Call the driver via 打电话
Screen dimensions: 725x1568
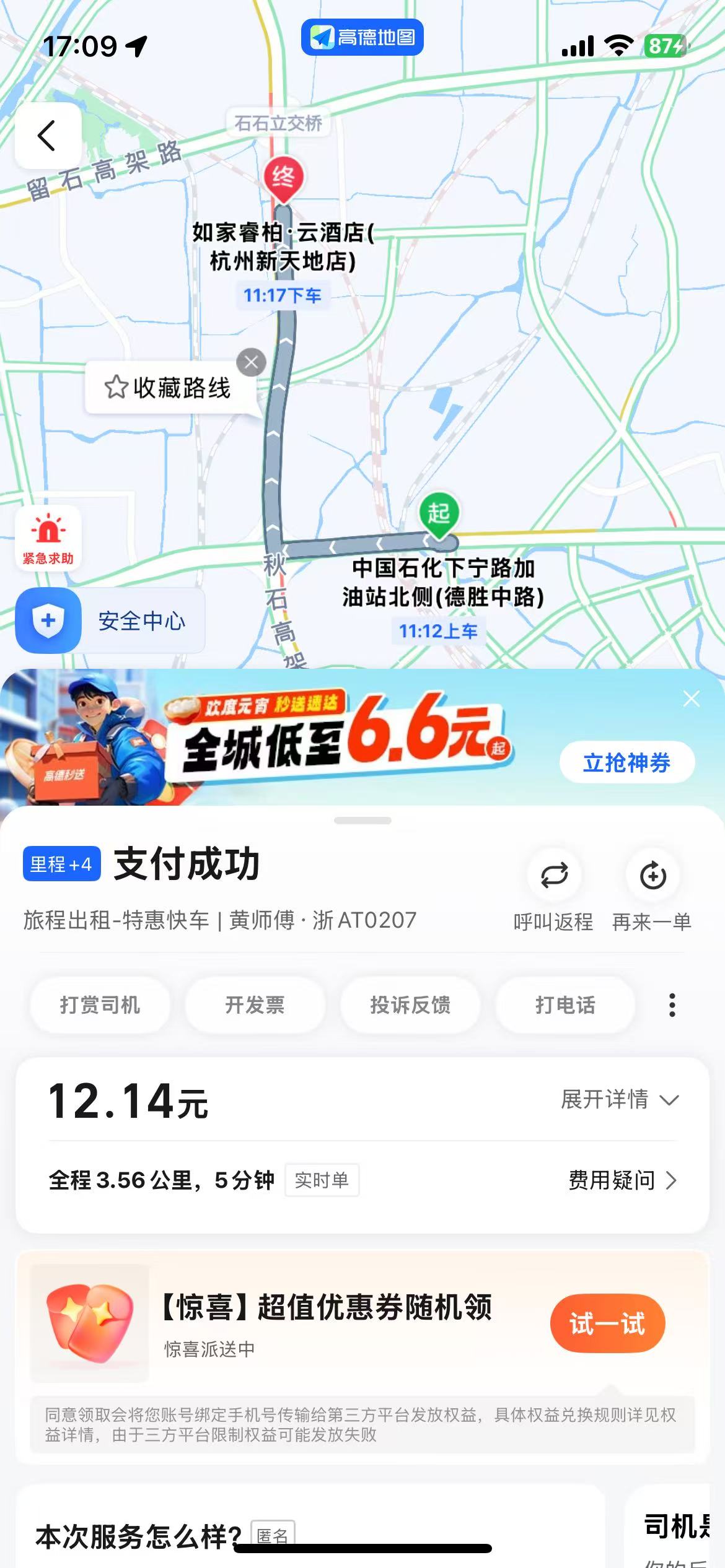point(565,1004)
